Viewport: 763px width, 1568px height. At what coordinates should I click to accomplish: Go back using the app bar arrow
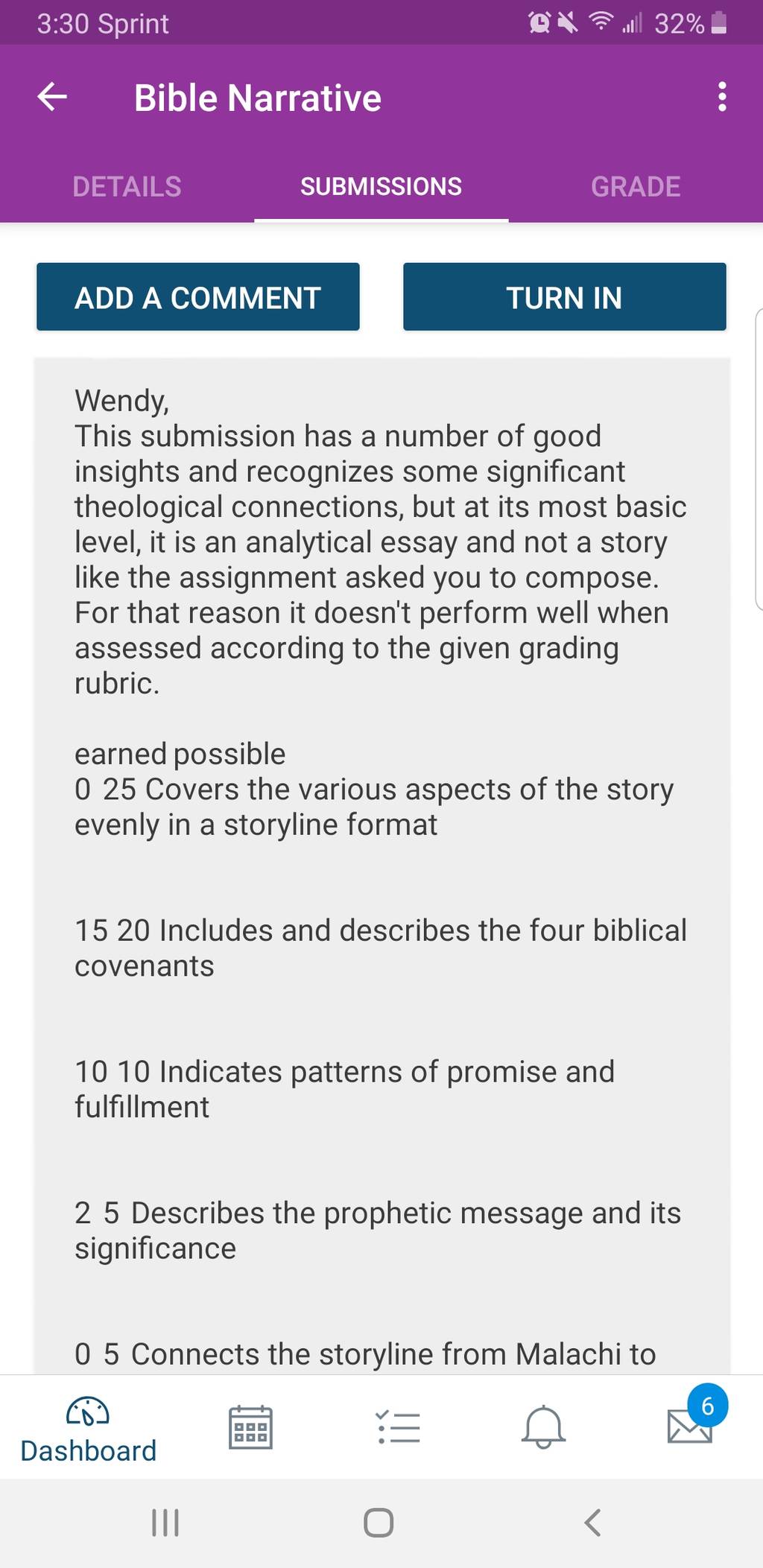52,97
